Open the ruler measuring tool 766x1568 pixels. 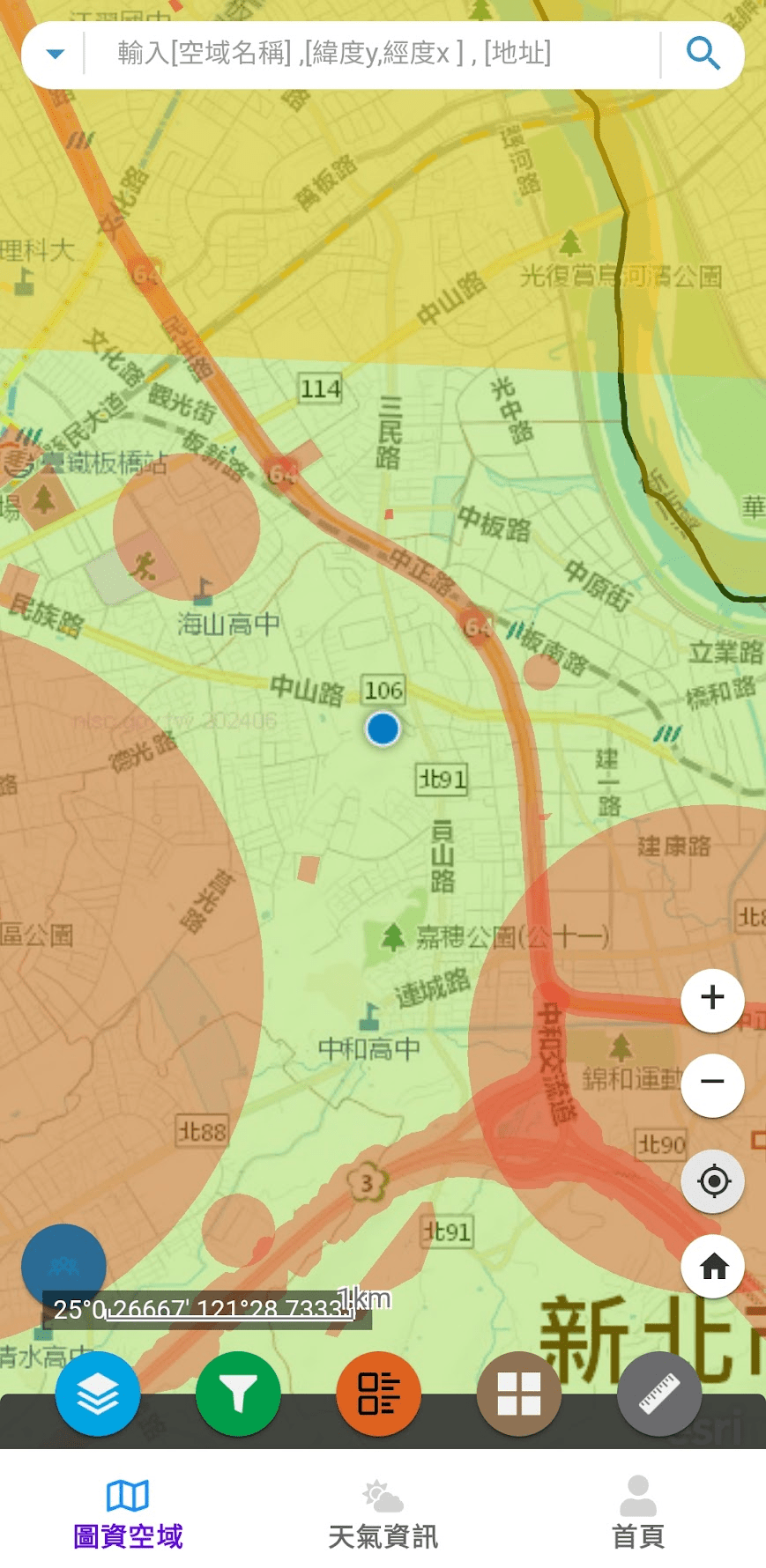659,1394
